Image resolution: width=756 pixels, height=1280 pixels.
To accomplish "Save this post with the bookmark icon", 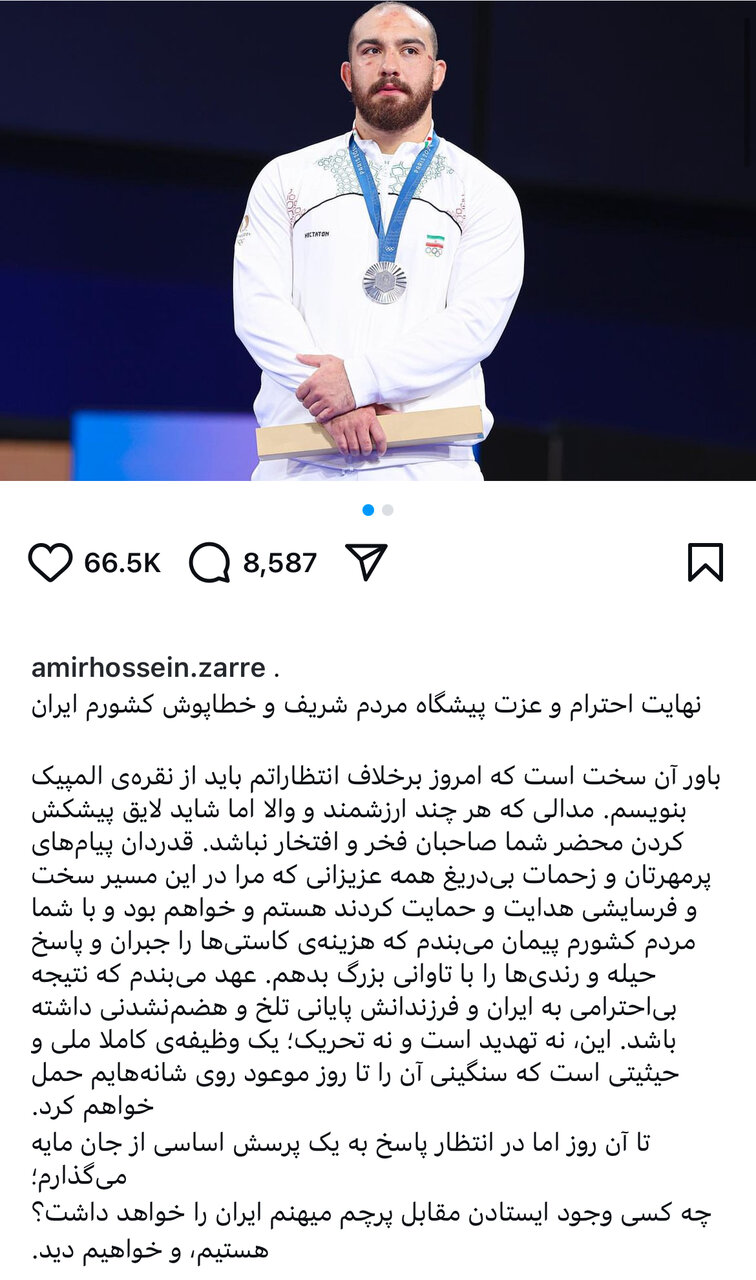I will (x=705, y=562).
